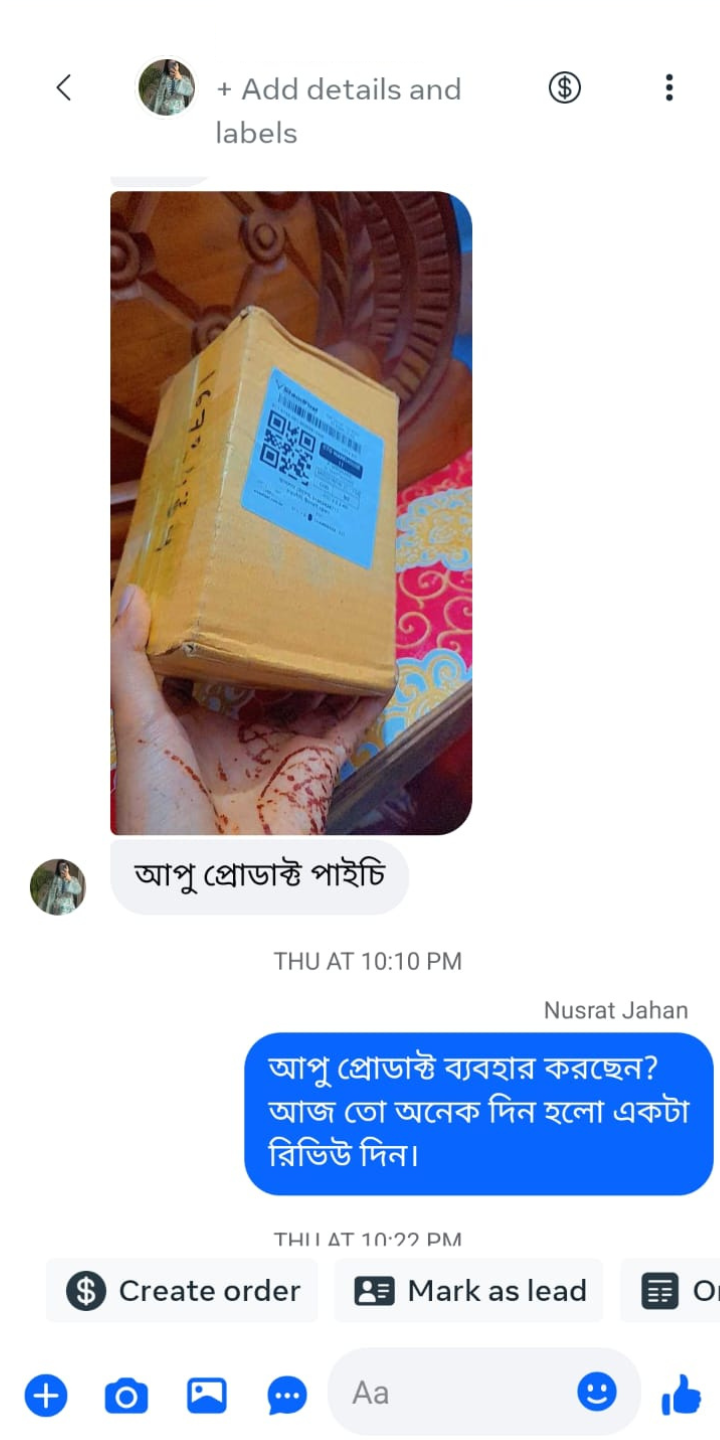Open the camera to take a photo
The width and height of the screenshot is (720, 1440).
[125, 1392]
